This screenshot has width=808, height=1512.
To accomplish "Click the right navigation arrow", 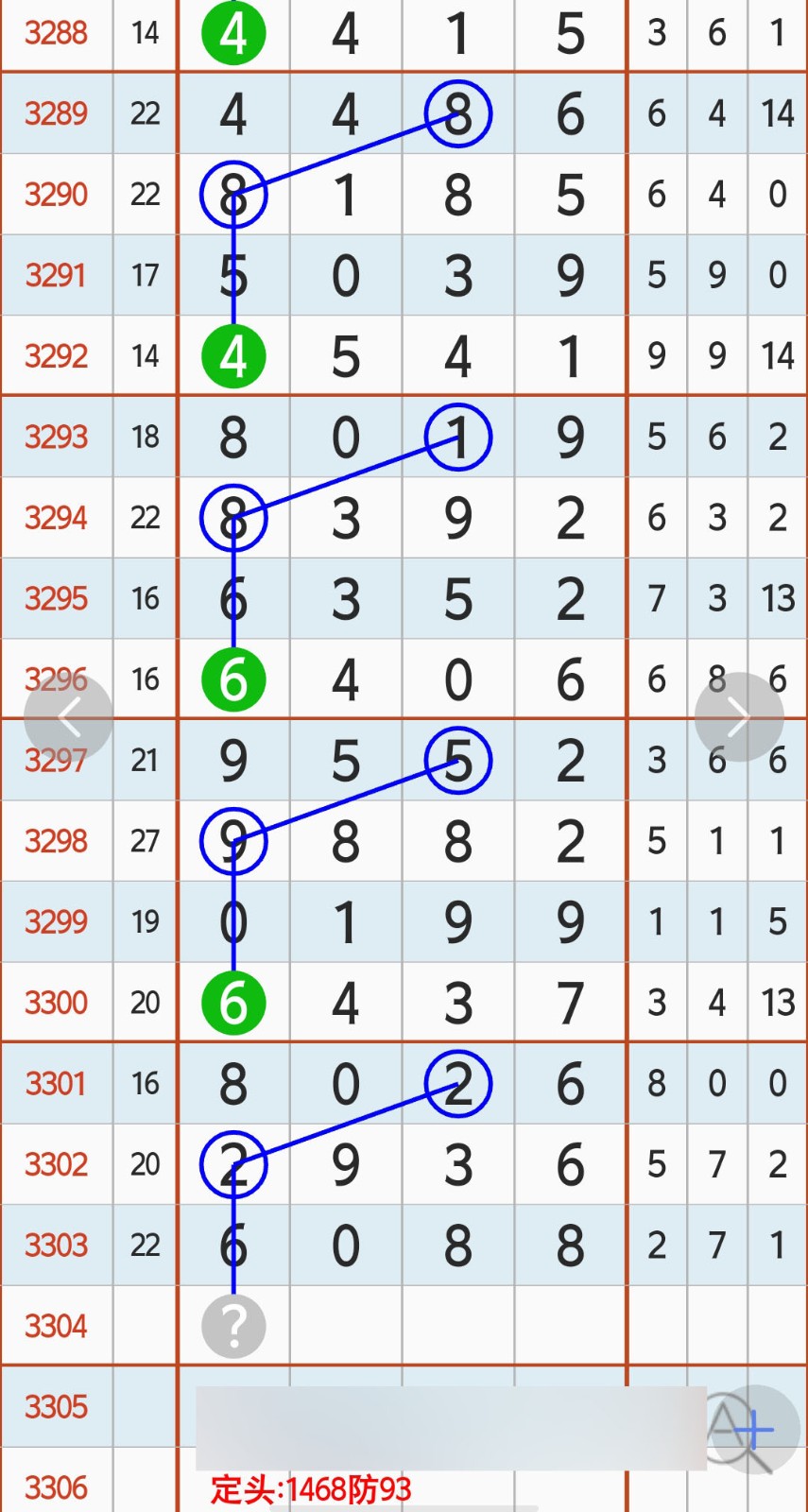I will 739,715.
